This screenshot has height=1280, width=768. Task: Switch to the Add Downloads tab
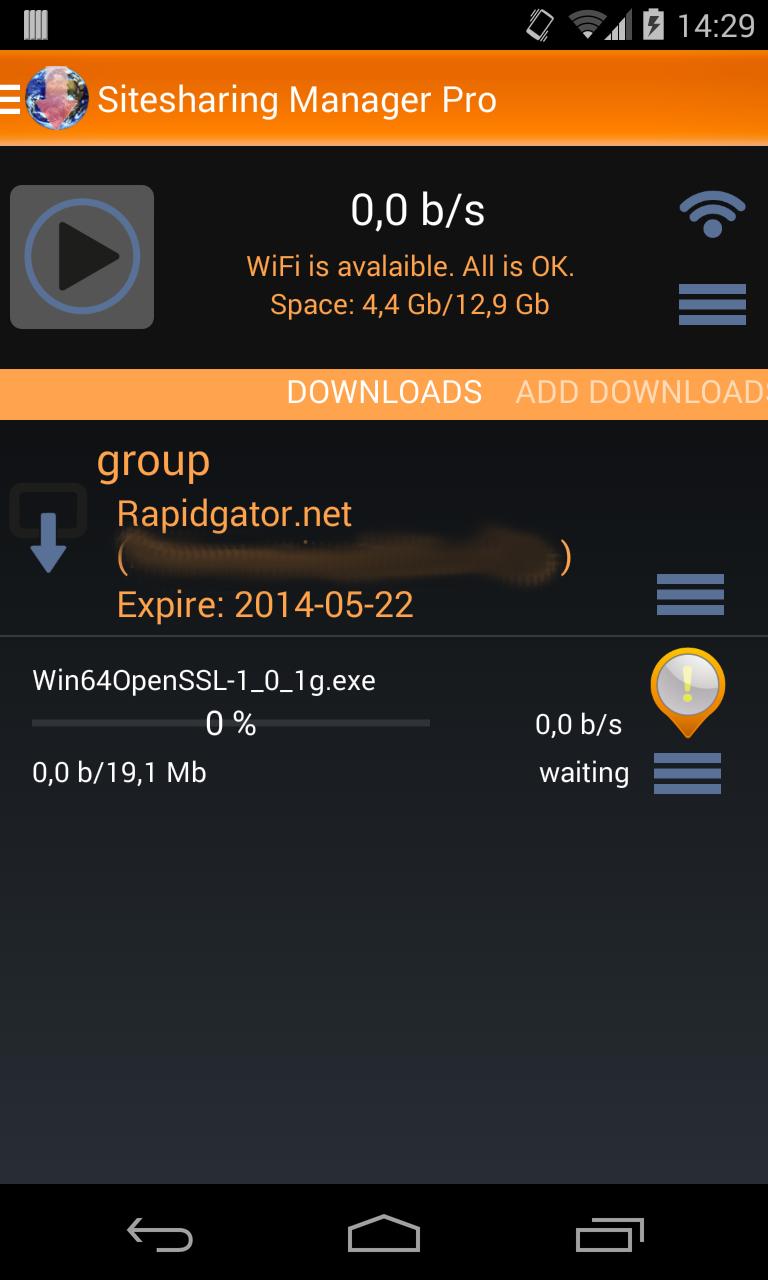click(640, 392)
